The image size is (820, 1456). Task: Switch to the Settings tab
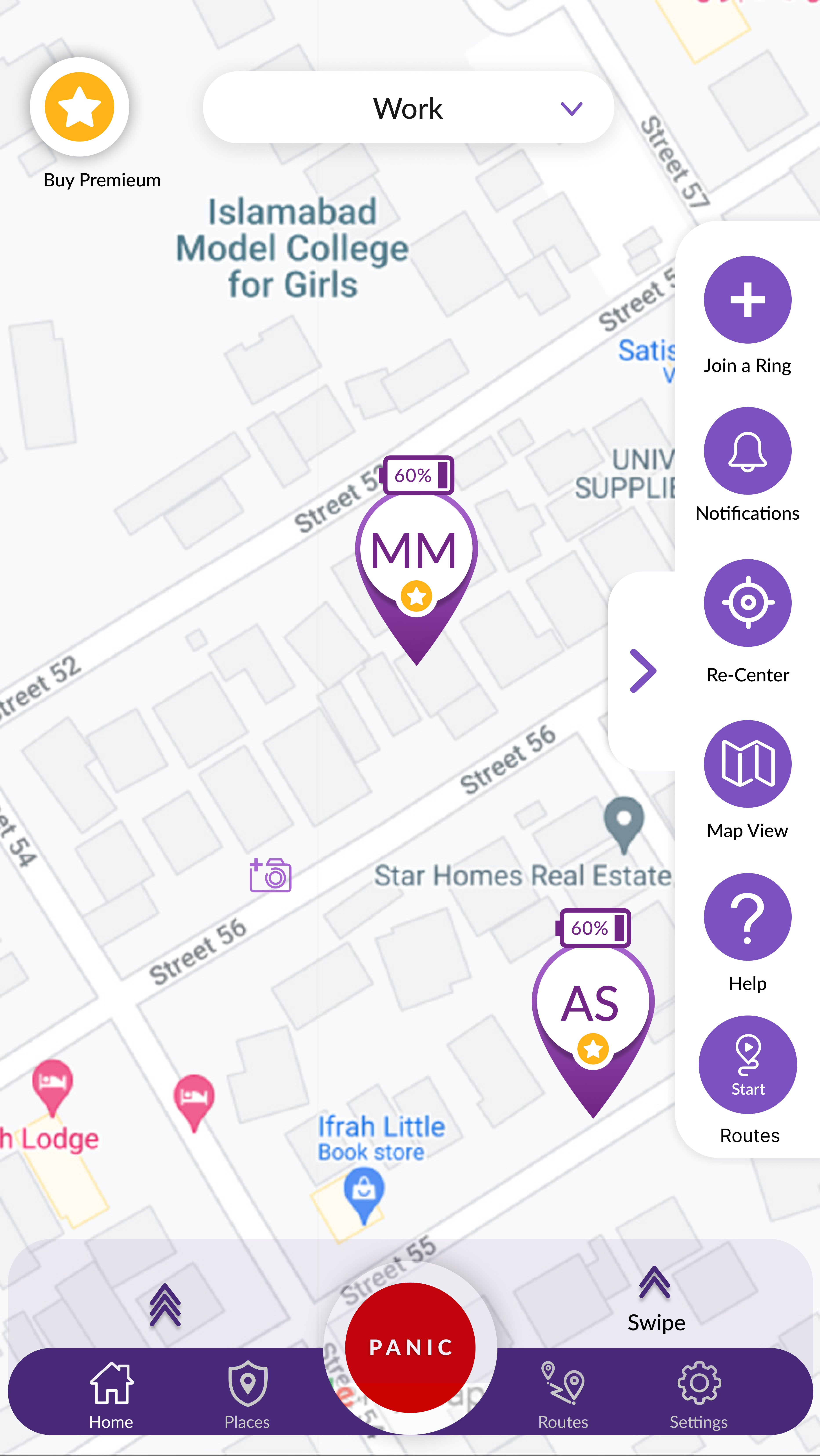tap(698, 1394)
